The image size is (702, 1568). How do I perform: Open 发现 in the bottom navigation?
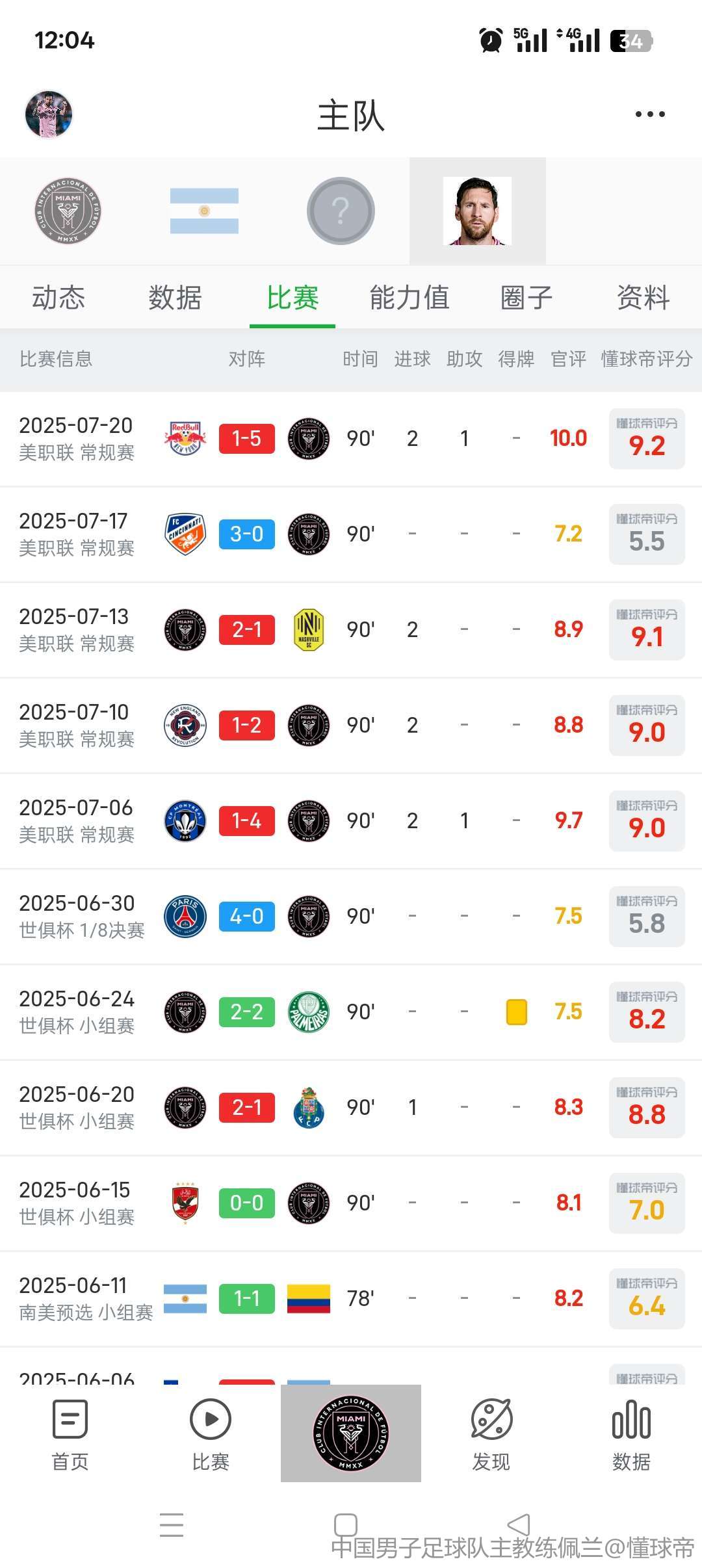coord(491,1434)
